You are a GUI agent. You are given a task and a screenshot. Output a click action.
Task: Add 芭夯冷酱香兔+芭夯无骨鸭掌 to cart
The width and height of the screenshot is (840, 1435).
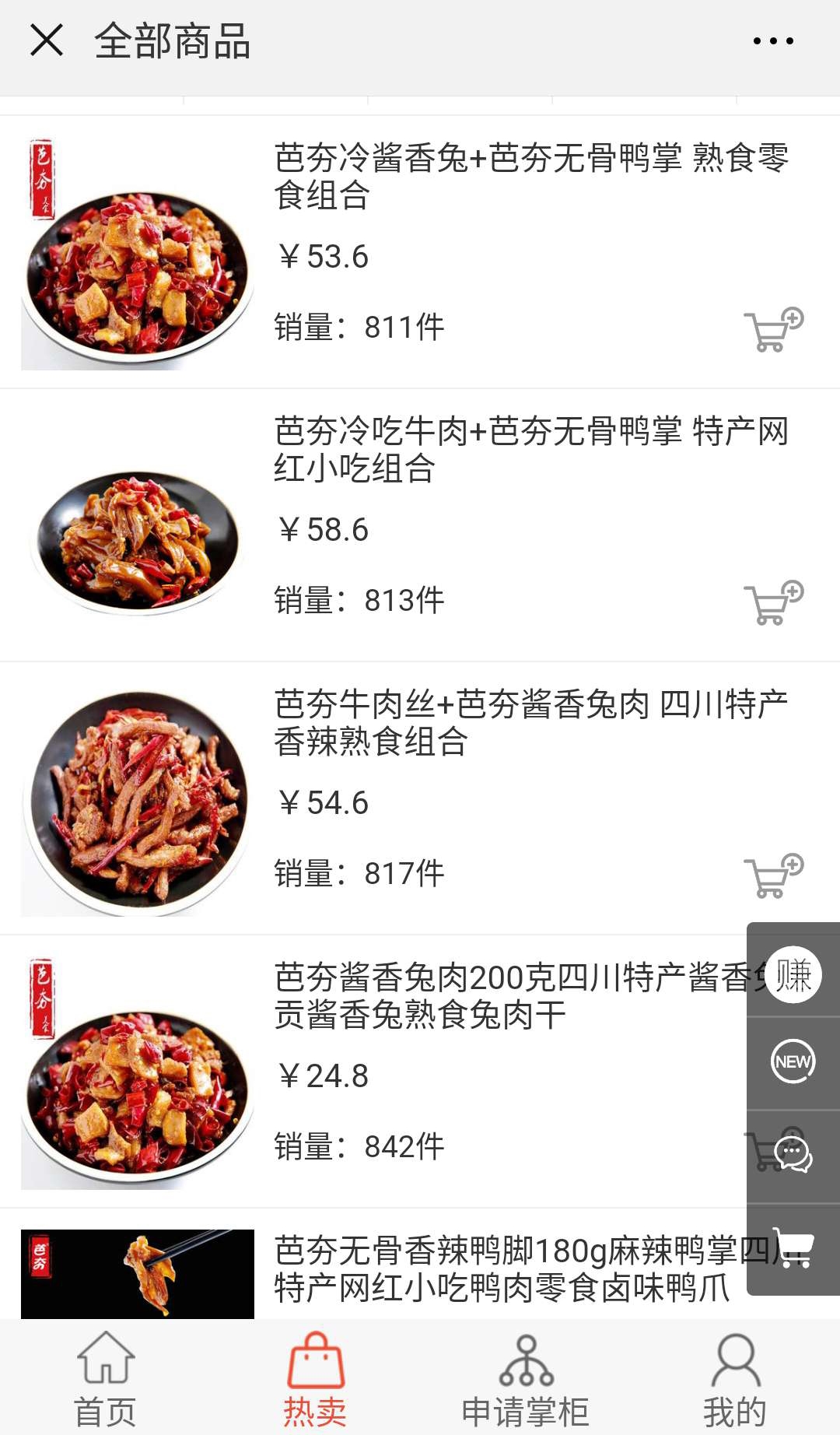[x=772, y=330]
